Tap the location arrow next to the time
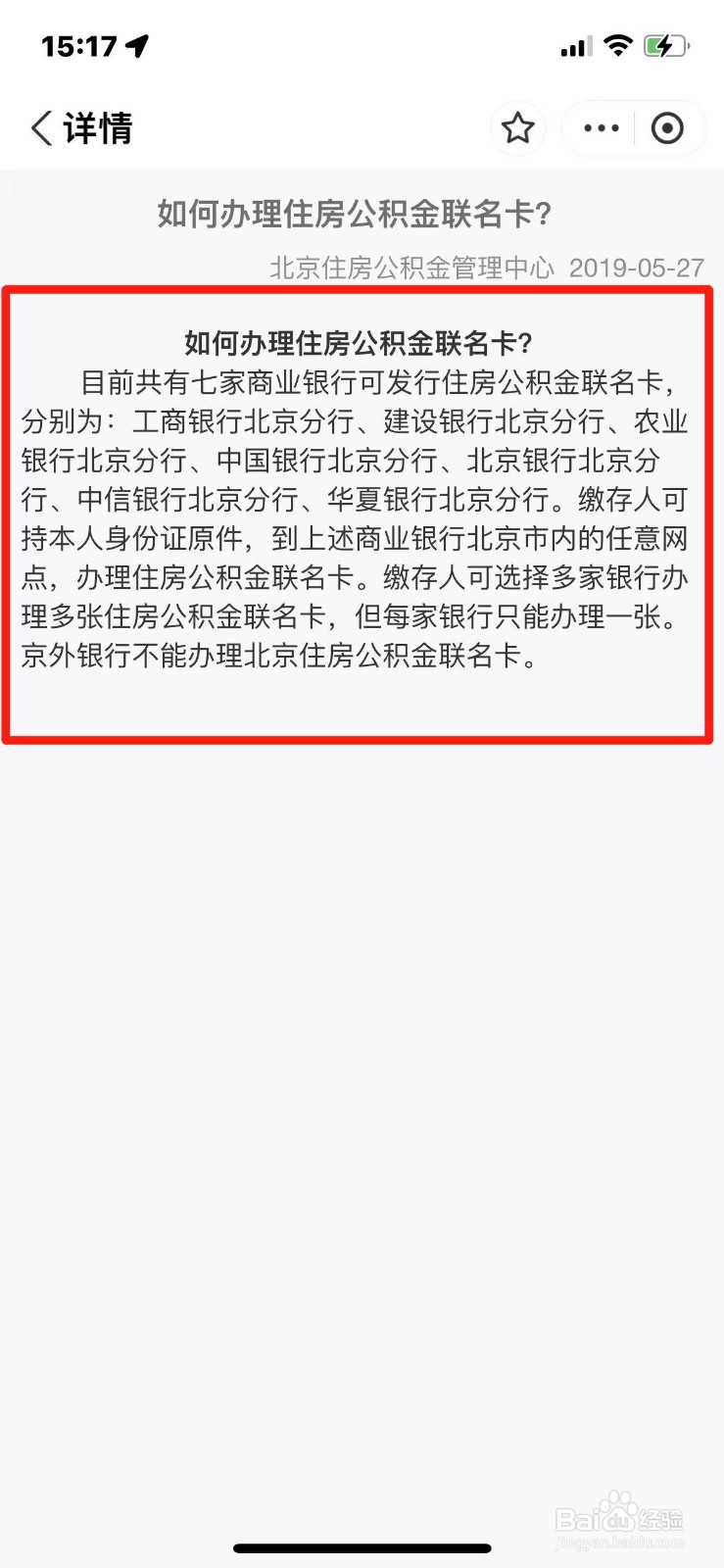The height and width of the screenshot is (1568, 724). (138, 45)
